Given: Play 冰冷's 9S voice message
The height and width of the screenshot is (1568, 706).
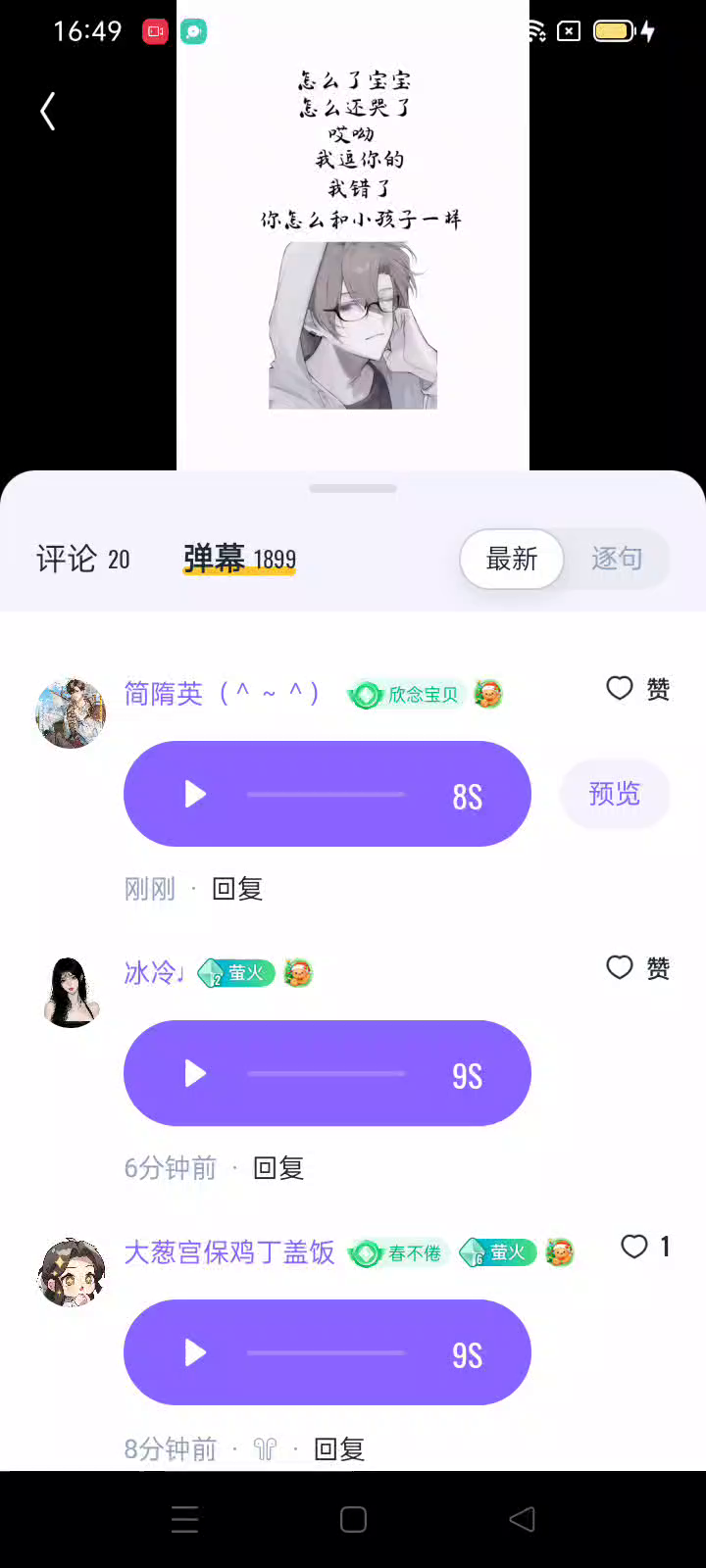Looking at the screenshot, I should (x=195, y=1074).
